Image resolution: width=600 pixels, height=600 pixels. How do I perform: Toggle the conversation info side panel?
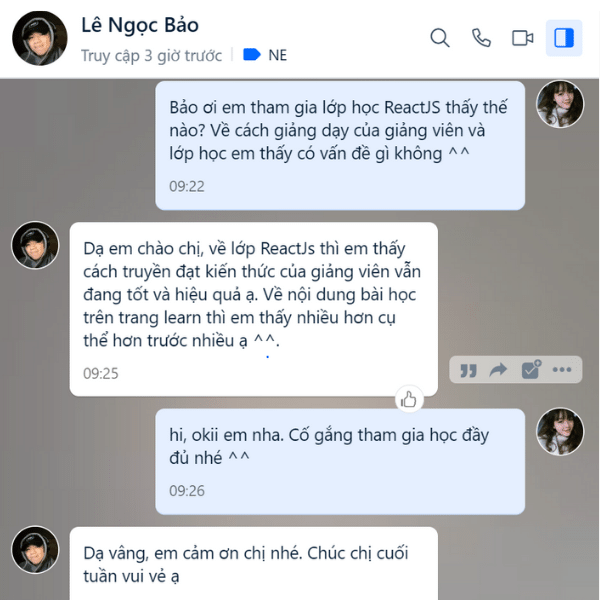(564, 38)
